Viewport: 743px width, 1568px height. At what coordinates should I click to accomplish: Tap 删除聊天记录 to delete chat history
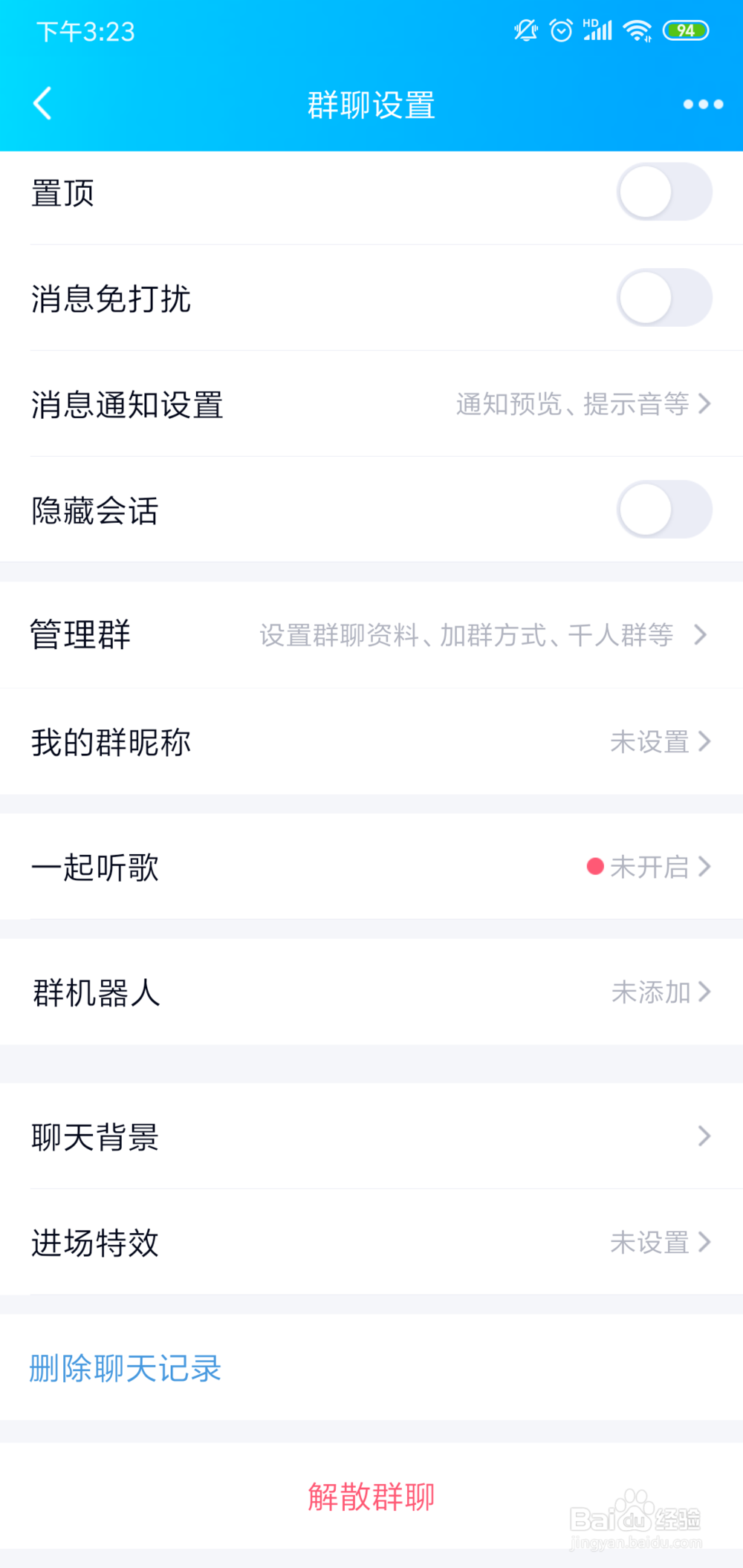point(126,1368)
